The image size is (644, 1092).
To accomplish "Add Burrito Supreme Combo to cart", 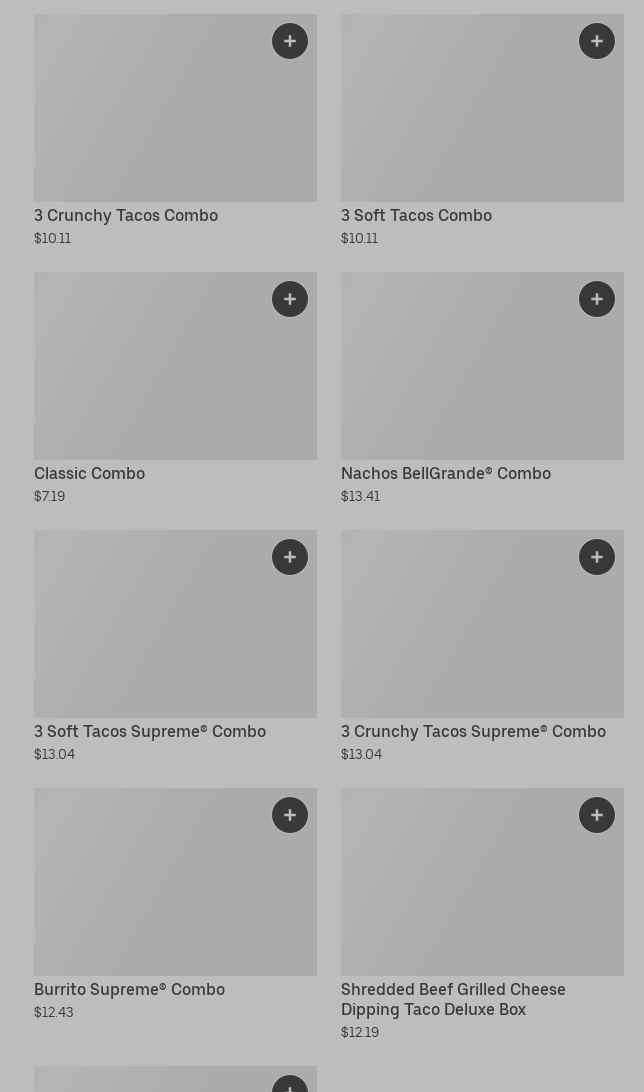I will pos(290,815).
